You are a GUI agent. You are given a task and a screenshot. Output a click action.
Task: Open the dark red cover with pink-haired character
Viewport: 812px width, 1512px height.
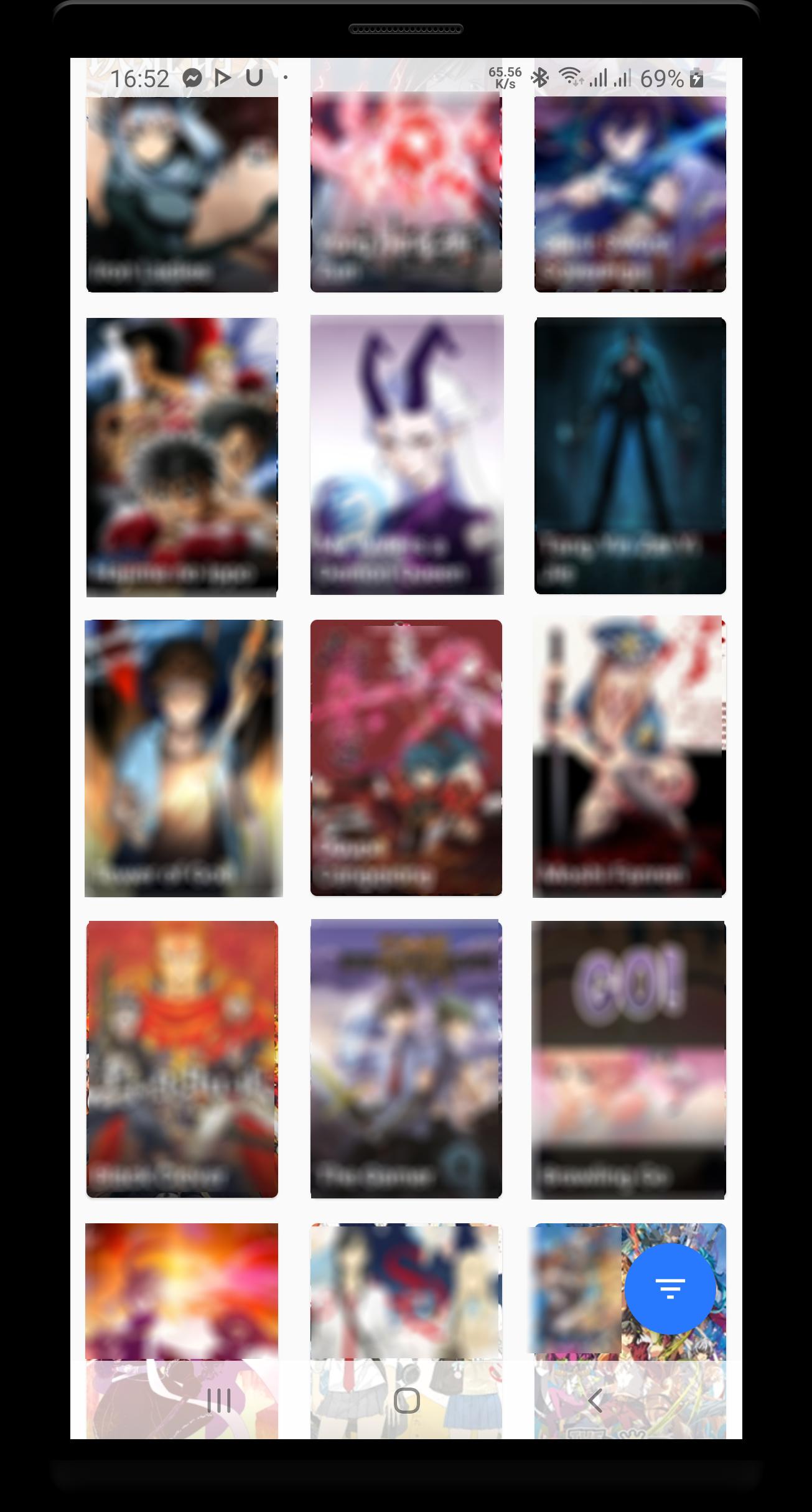click(406, 757)
